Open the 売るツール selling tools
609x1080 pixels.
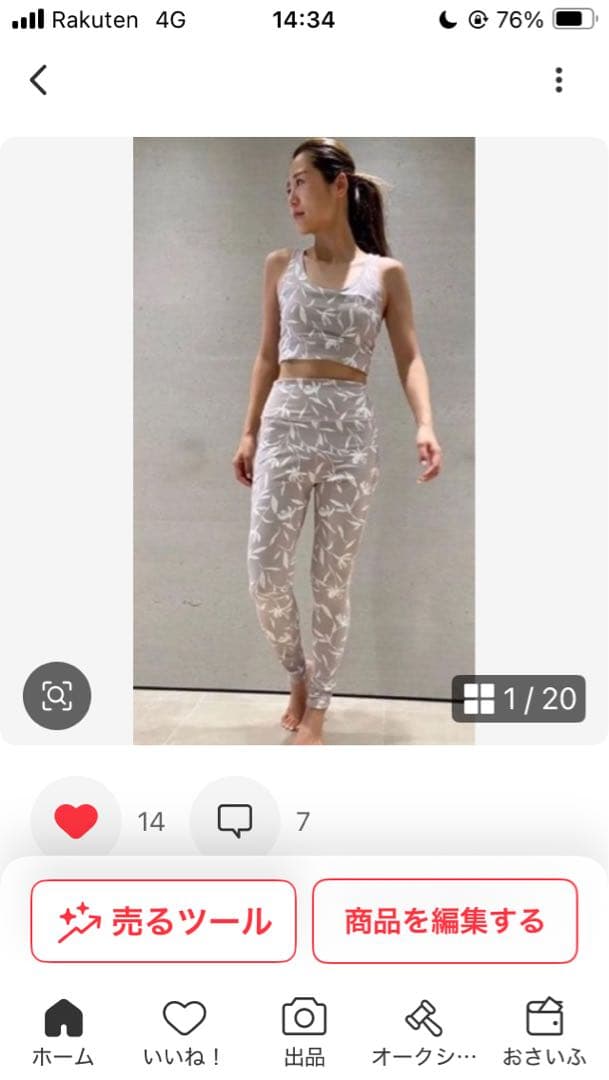[164, 921]
